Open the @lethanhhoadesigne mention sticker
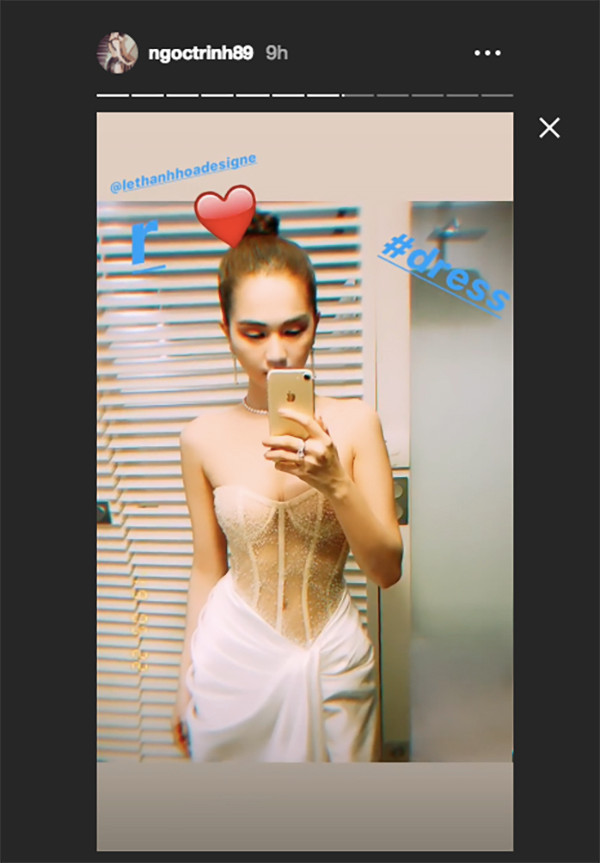This screenshot has height=863, width=600. pos(183,173)
